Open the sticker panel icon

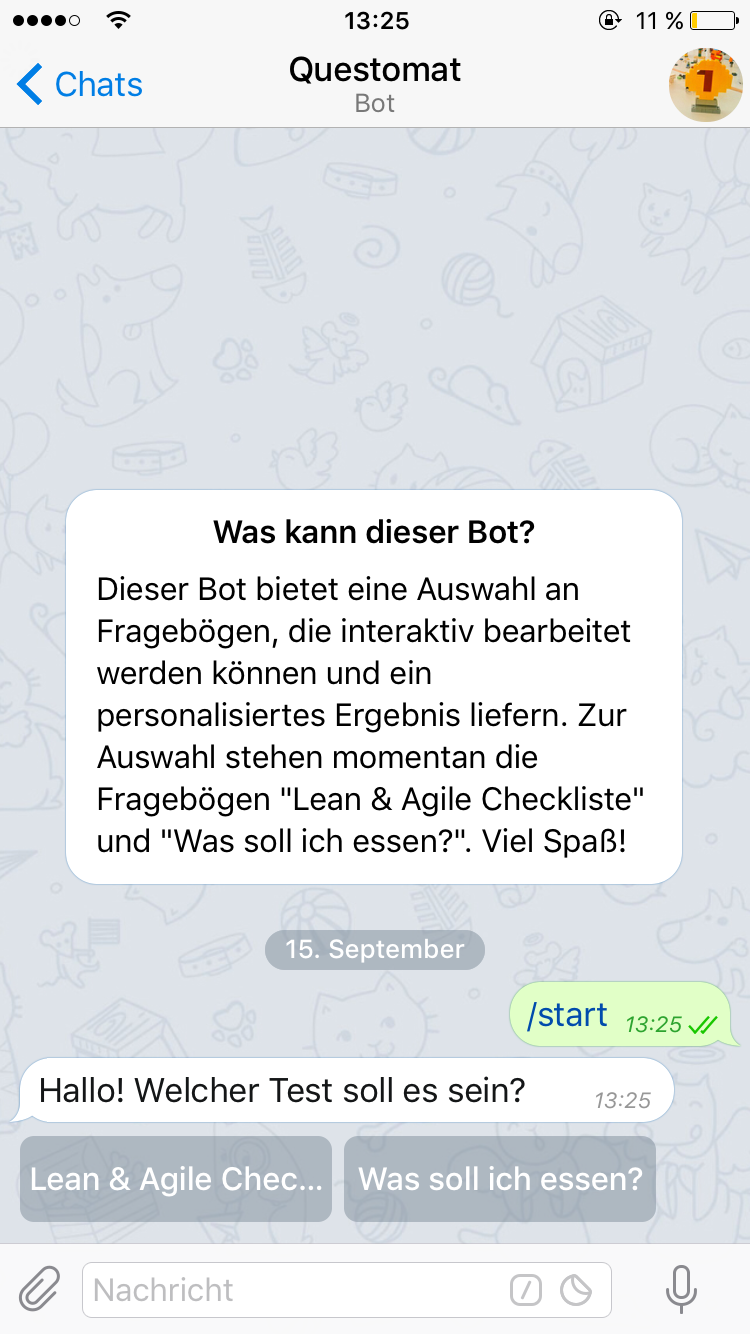(x=576, y=1291)
